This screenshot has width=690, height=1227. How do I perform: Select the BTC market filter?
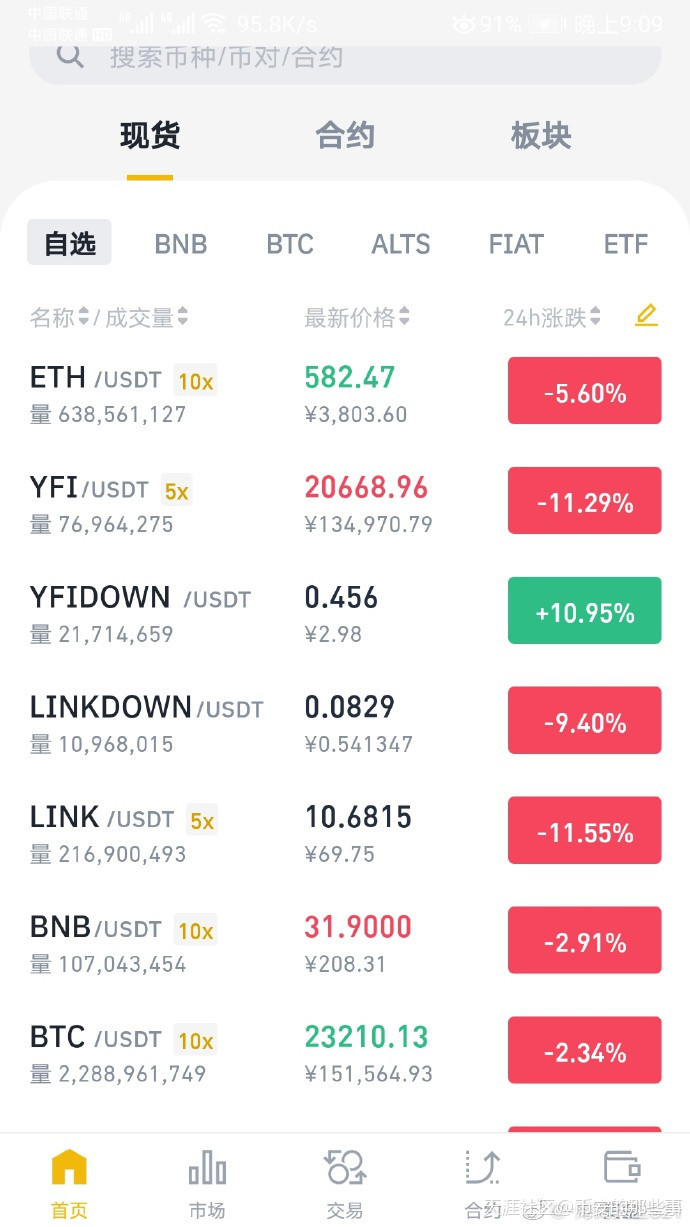point(290,244)
